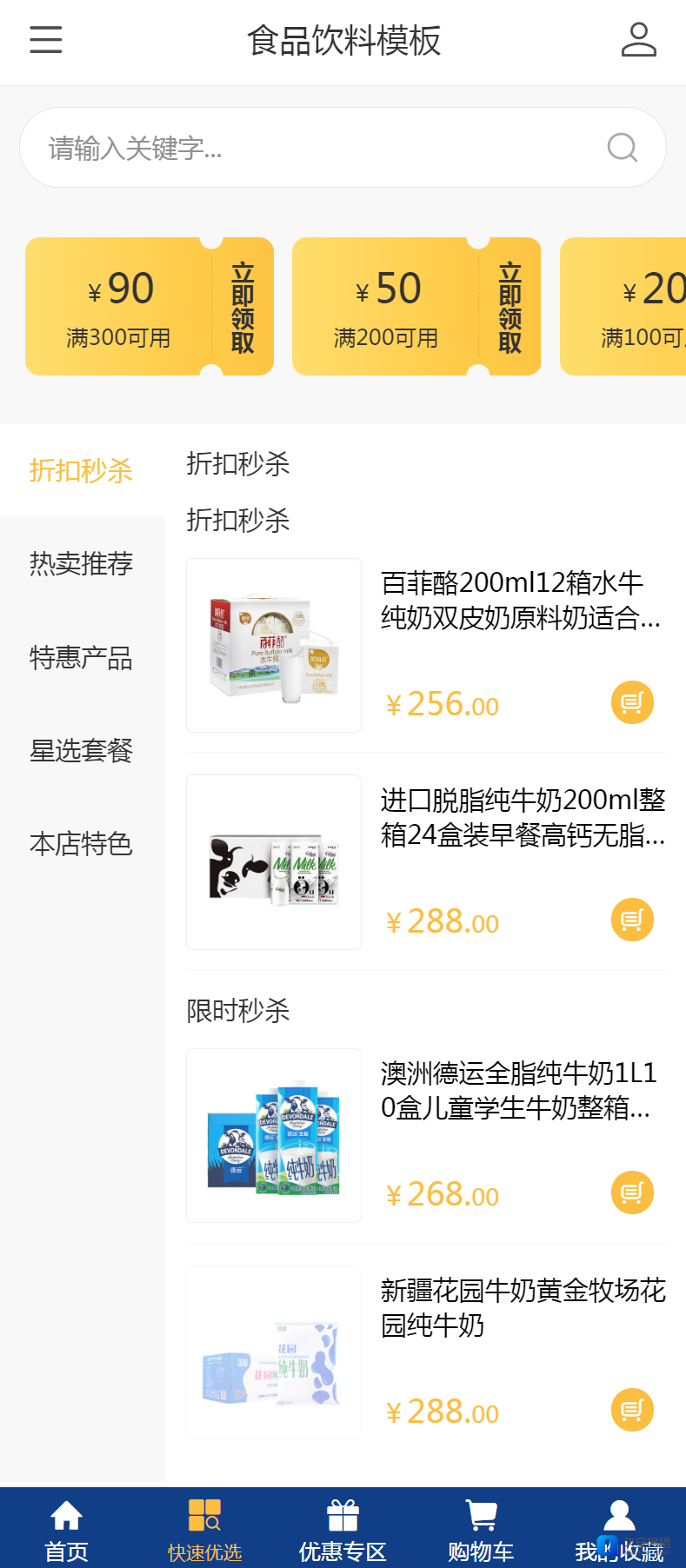Add 澳洲德运 milk to cart
Screen dimensions: 686x1568
point(632,1193)
